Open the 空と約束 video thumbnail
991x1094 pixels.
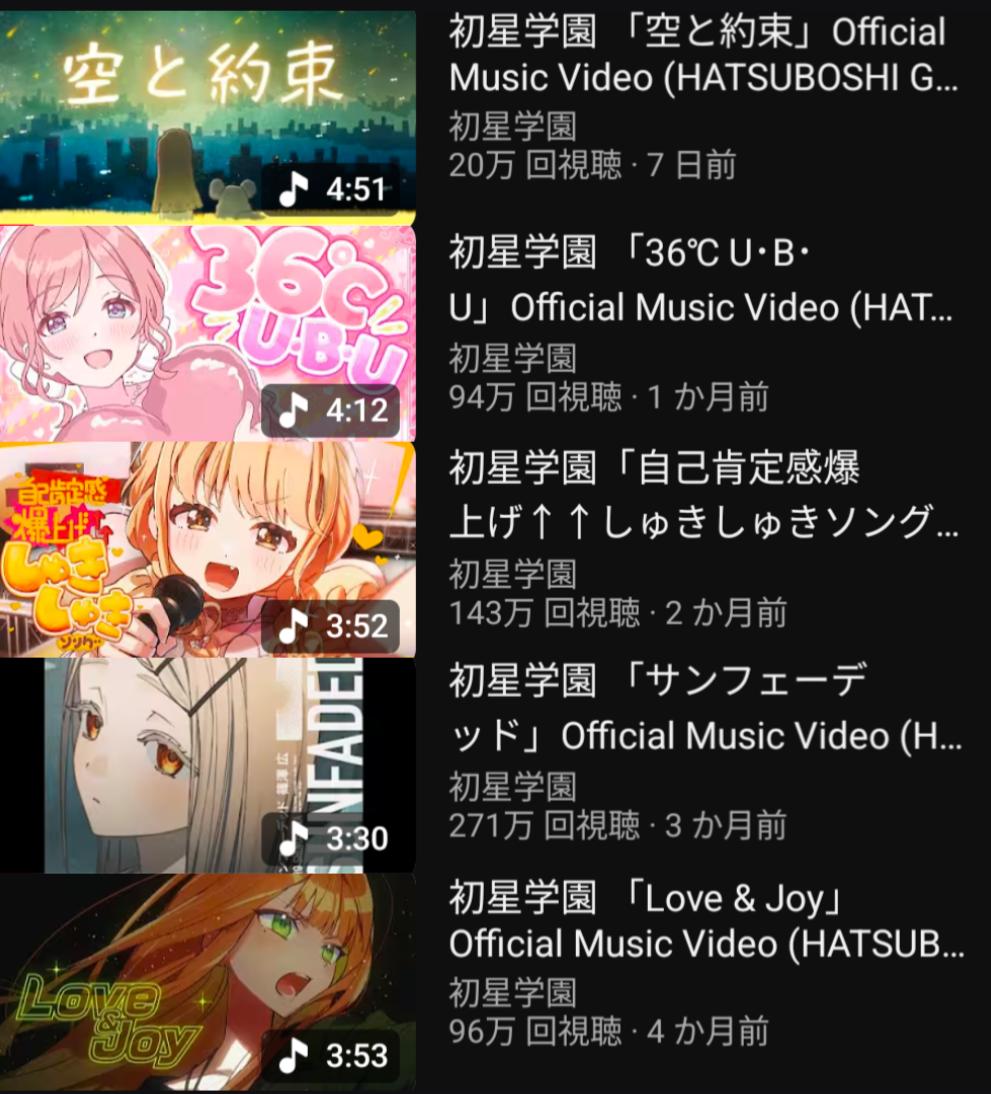pos(207,110)
